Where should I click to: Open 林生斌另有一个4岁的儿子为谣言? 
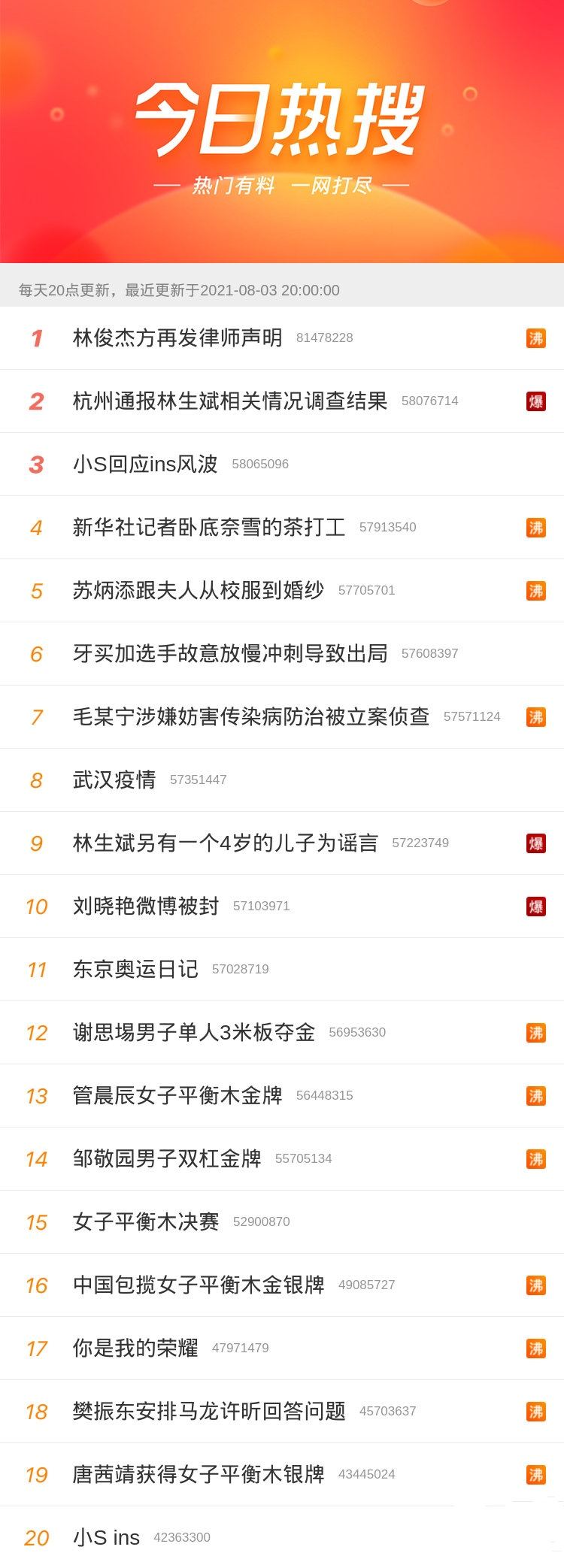coord(226,843)
